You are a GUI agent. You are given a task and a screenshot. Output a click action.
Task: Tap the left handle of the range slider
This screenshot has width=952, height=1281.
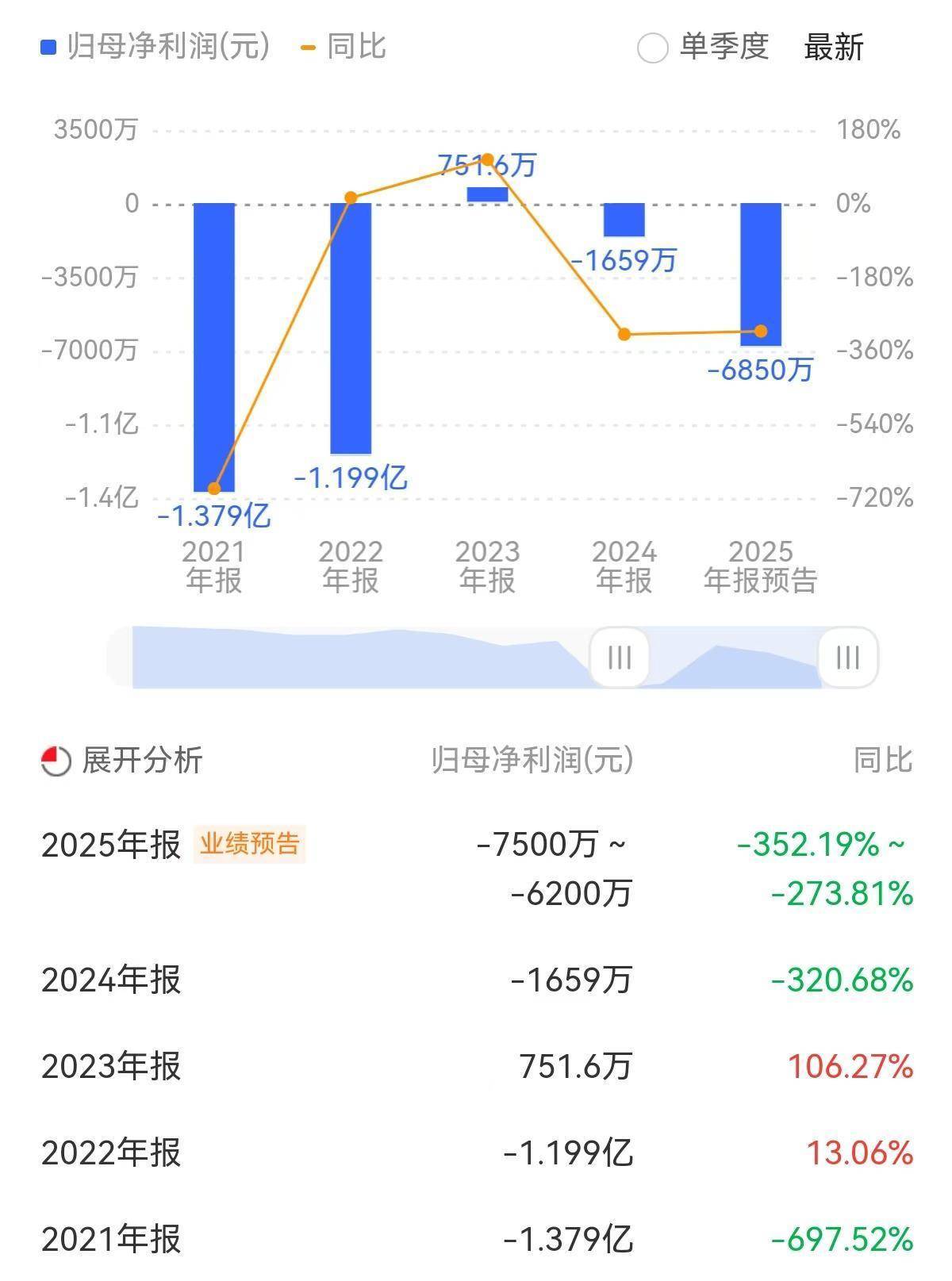[x=620, y=657]
